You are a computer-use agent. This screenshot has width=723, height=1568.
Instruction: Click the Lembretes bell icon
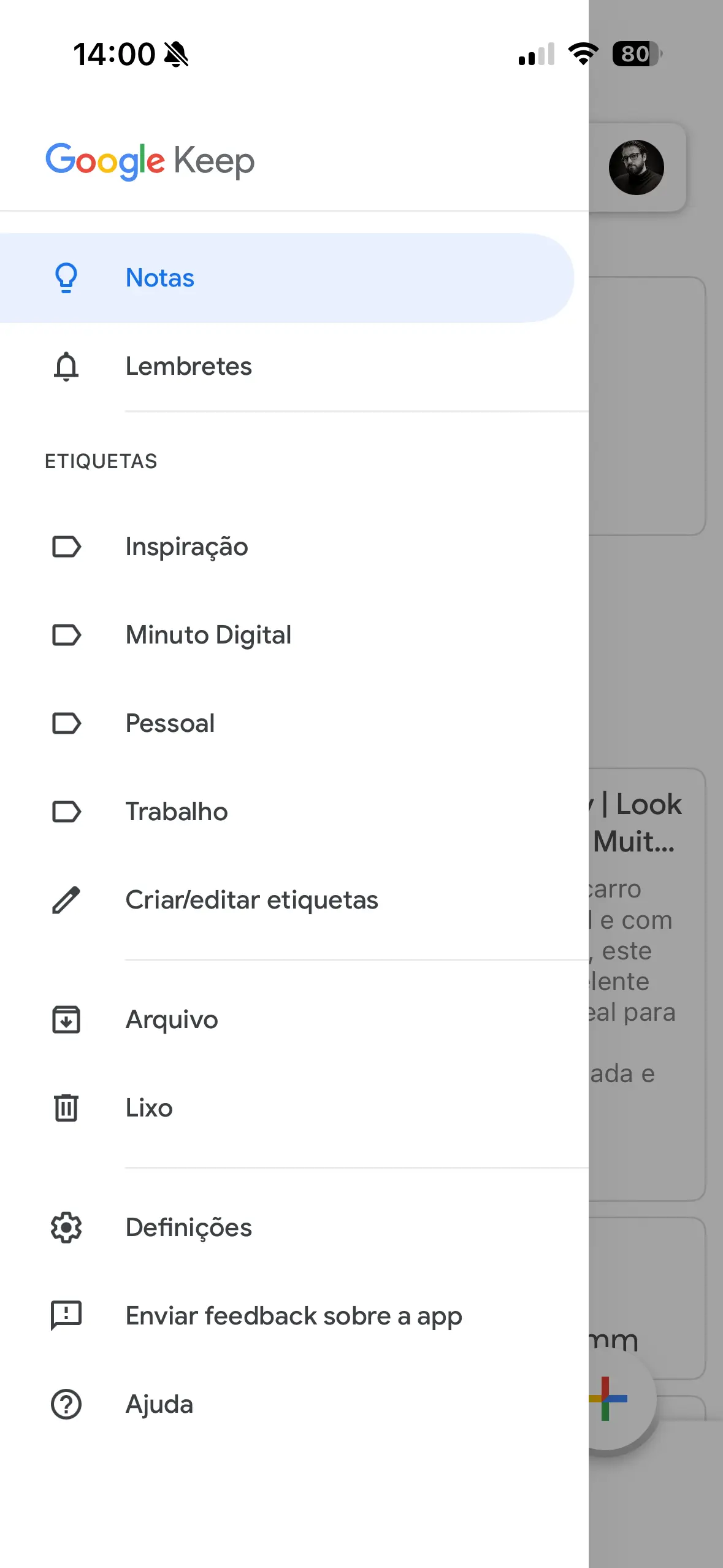[66, 366]
